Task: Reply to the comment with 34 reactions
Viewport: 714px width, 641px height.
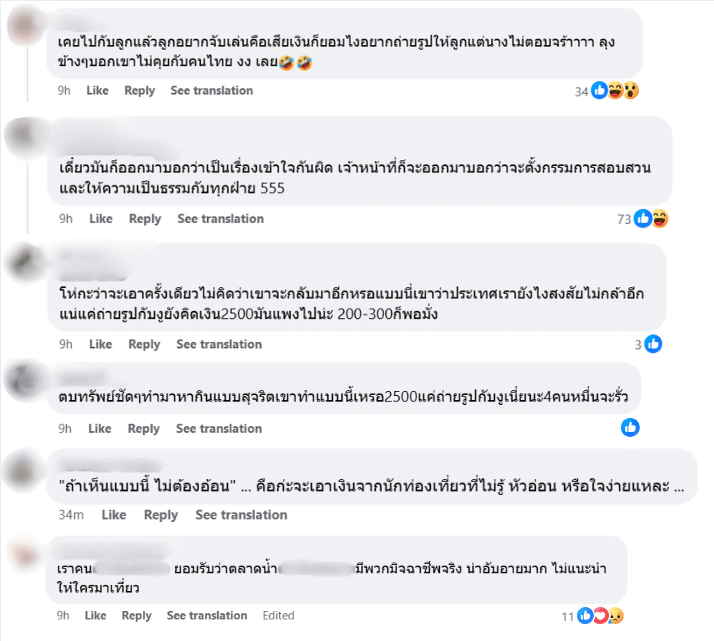Action: coord(139,91)
